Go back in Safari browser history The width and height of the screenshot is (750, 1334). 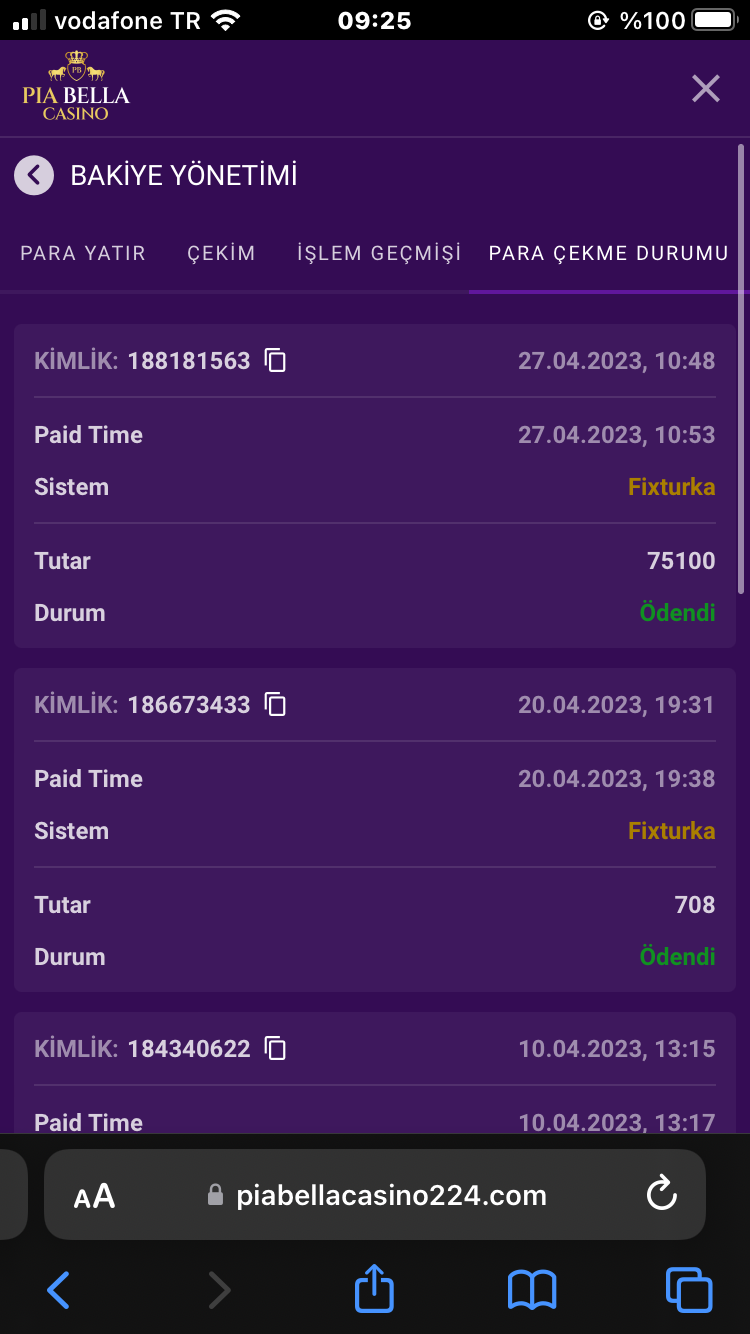tap(59, 1290)
